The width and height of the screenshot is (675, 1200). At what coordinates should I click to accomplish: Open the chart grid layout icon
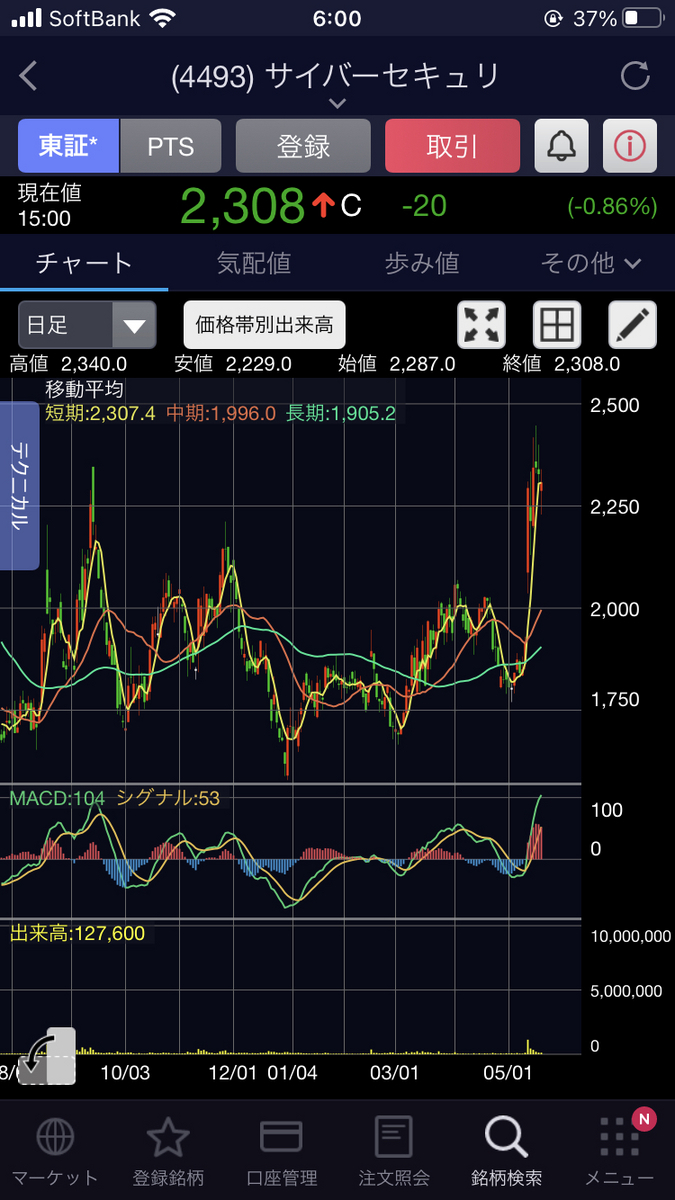[557, 325]
